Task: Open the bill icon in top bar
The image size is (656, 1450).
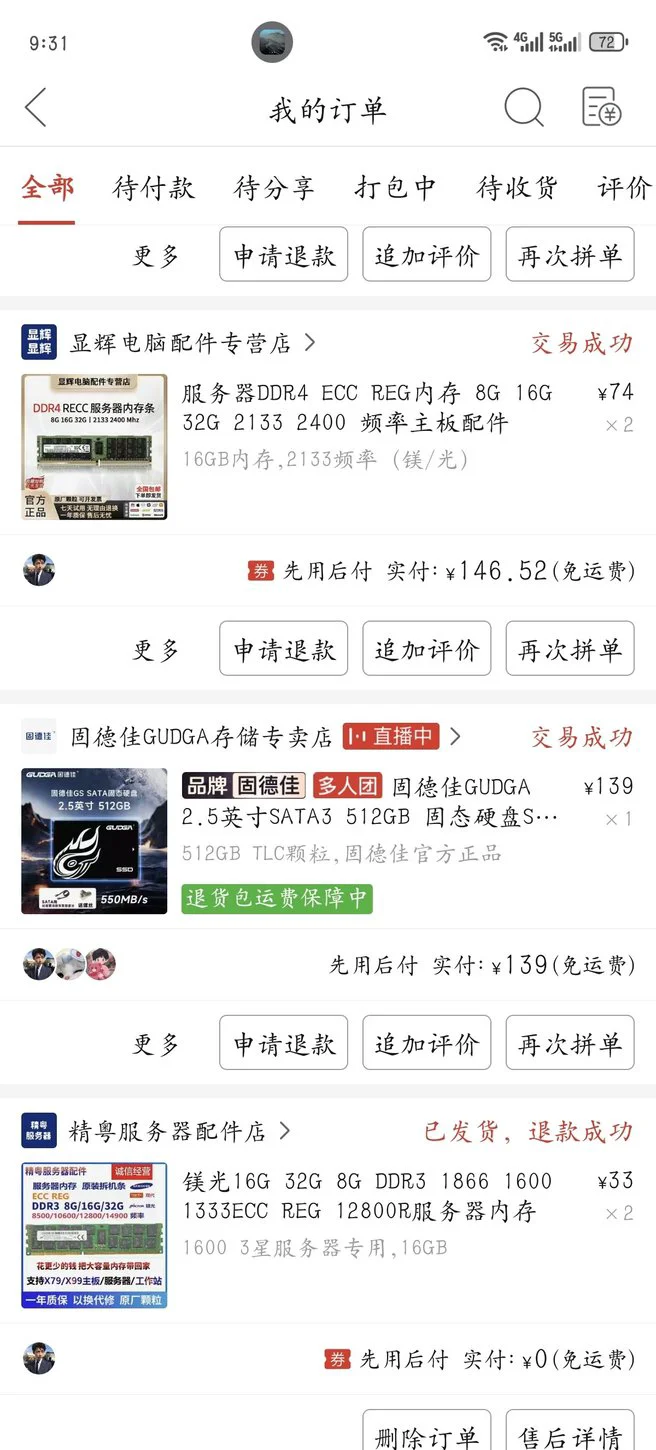Action: coord(601,108)
